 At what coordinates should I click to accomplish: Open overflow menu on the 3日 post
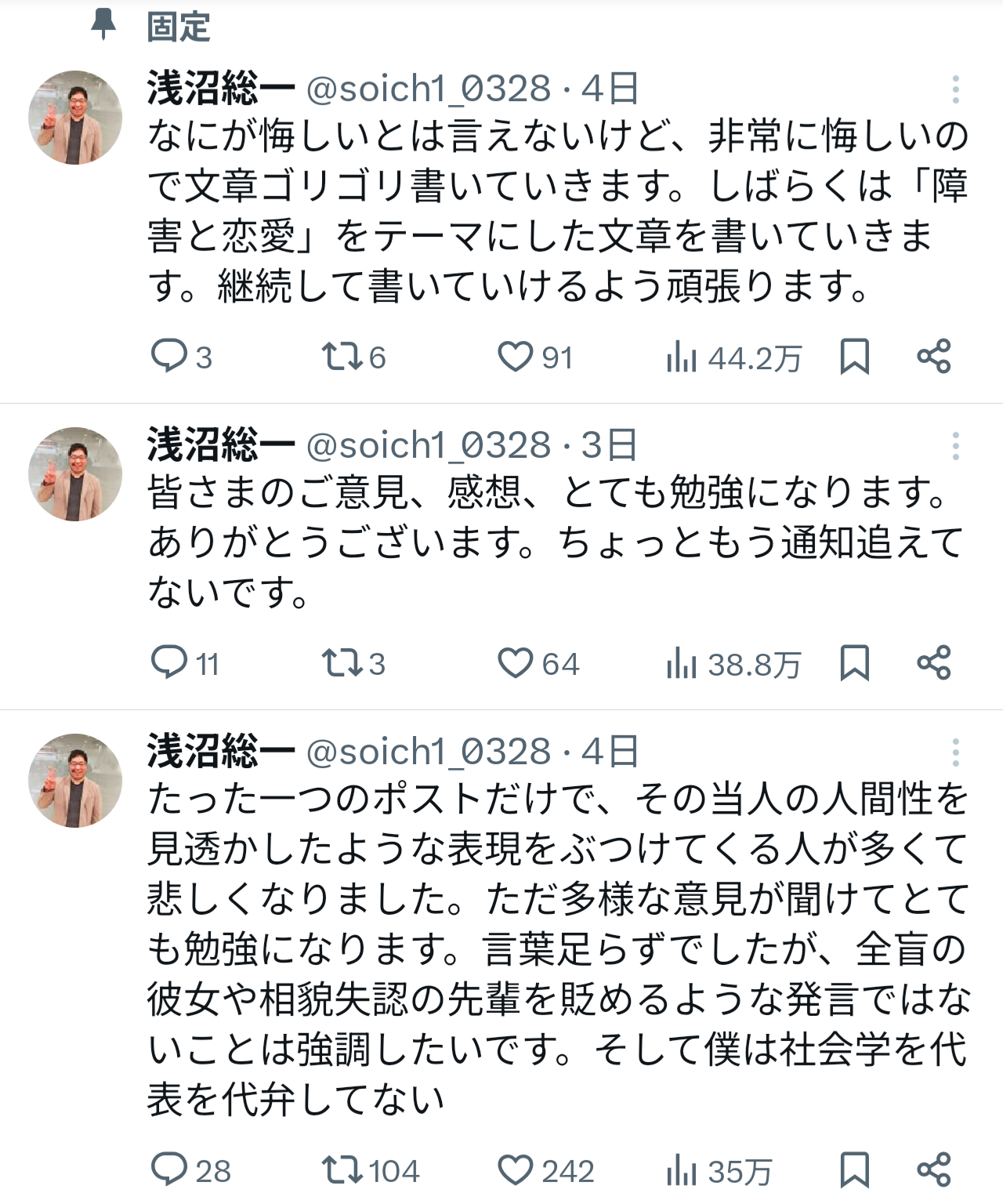coord(955,446)
